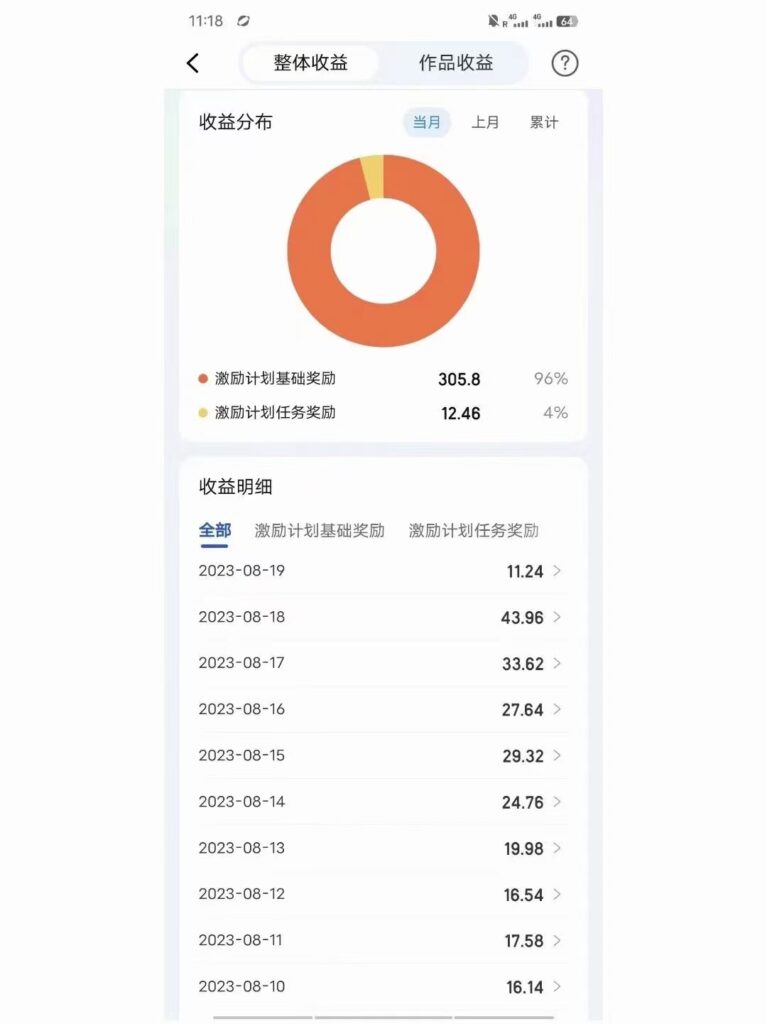
Task: Open earnings for 2023-08-19
Action: click(x=382, y=571)
